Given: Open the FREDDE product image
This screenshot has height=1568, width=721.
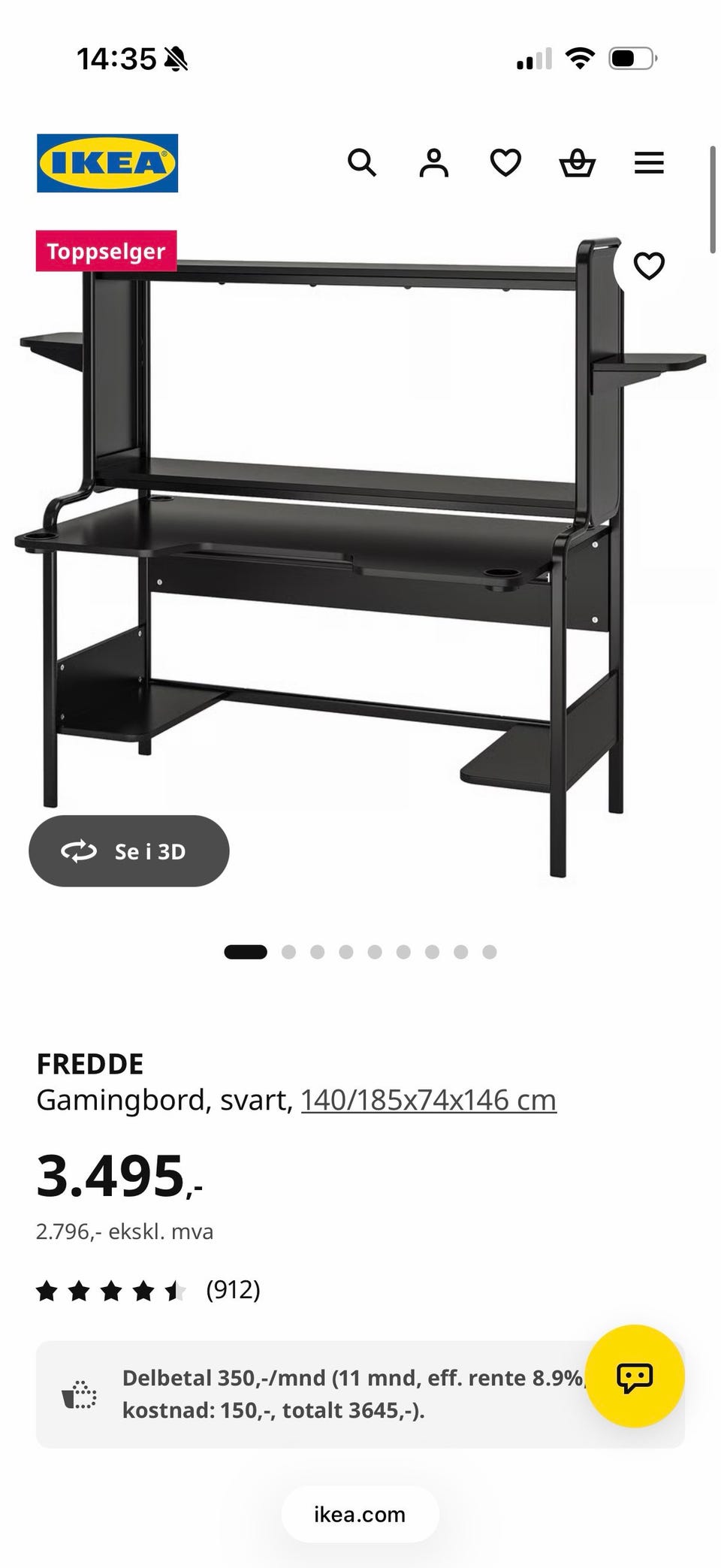Looking at the screenshot, I should point(360,556).
